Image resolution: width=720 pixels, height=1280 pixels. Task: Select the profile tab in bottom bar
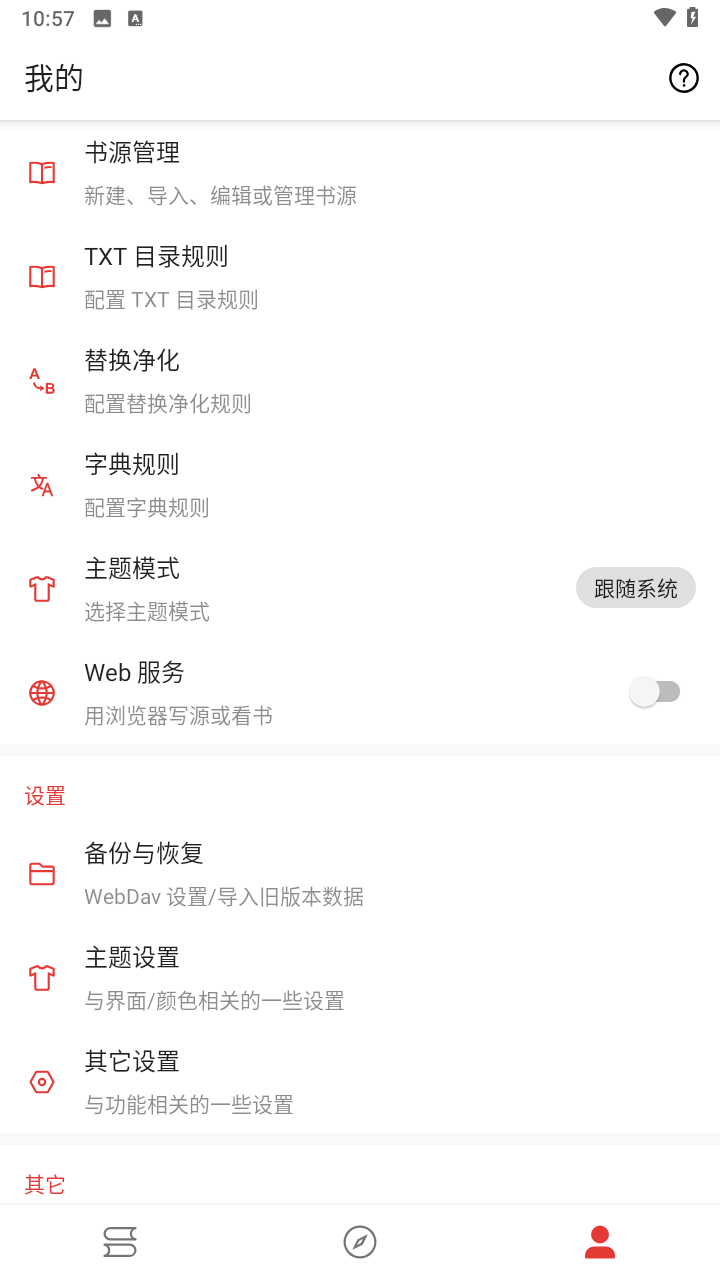click(600, 1242)
